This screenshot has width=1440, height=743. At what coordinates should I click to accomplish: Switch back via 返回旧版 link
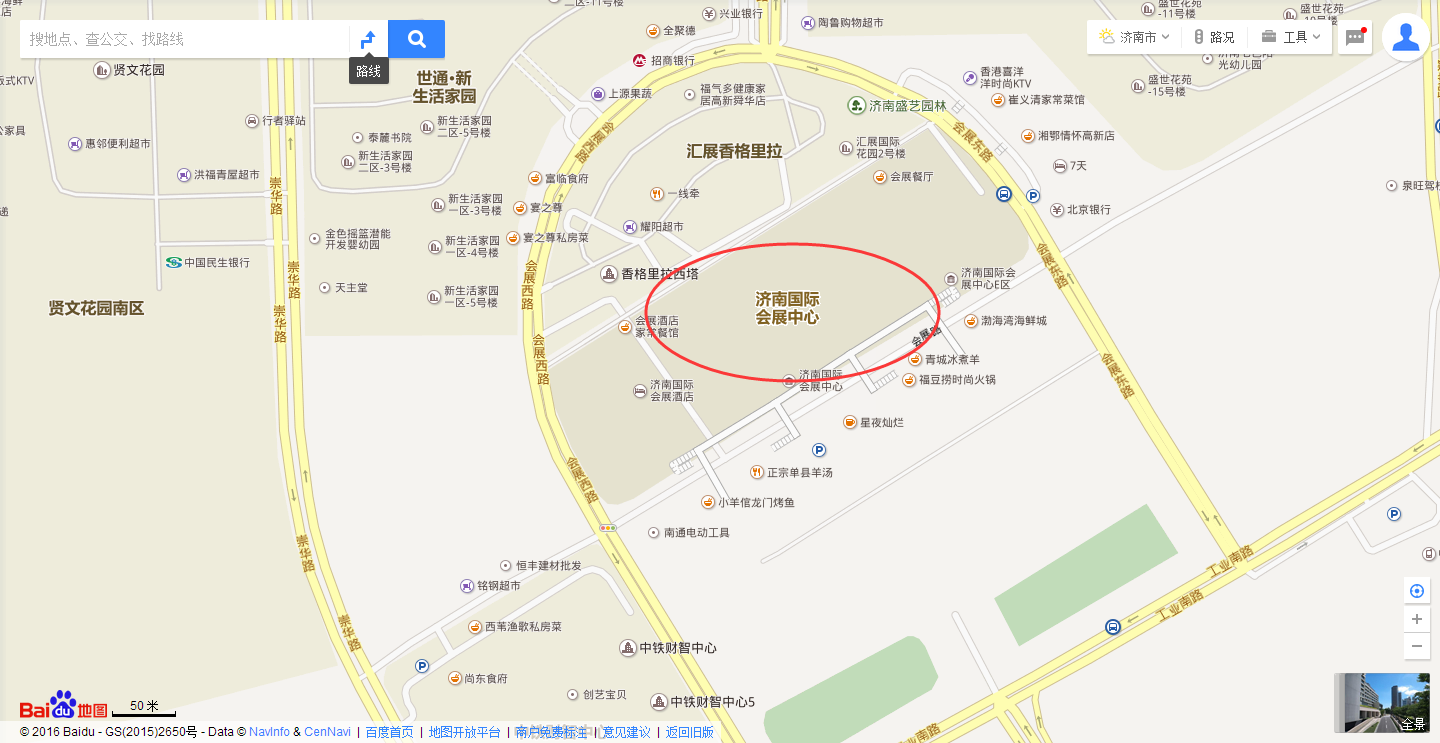point(690,732)
